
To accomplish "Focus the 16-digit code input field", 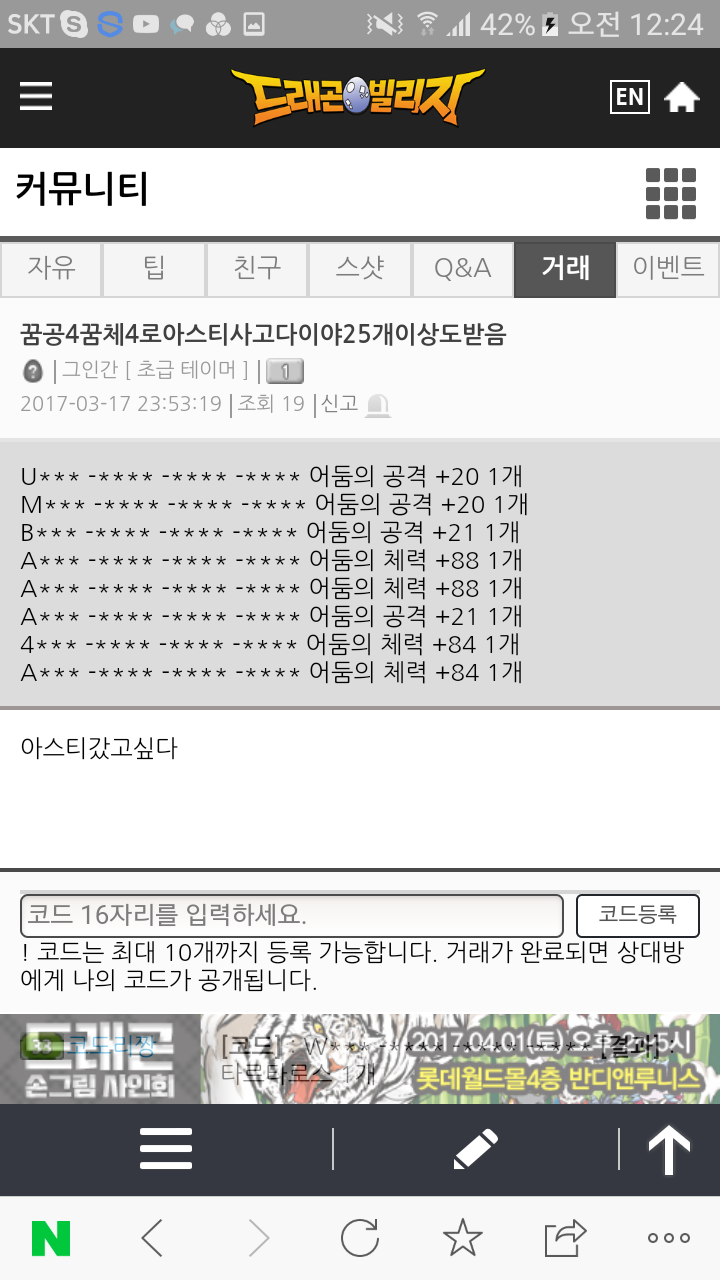I will pos(292,915).
